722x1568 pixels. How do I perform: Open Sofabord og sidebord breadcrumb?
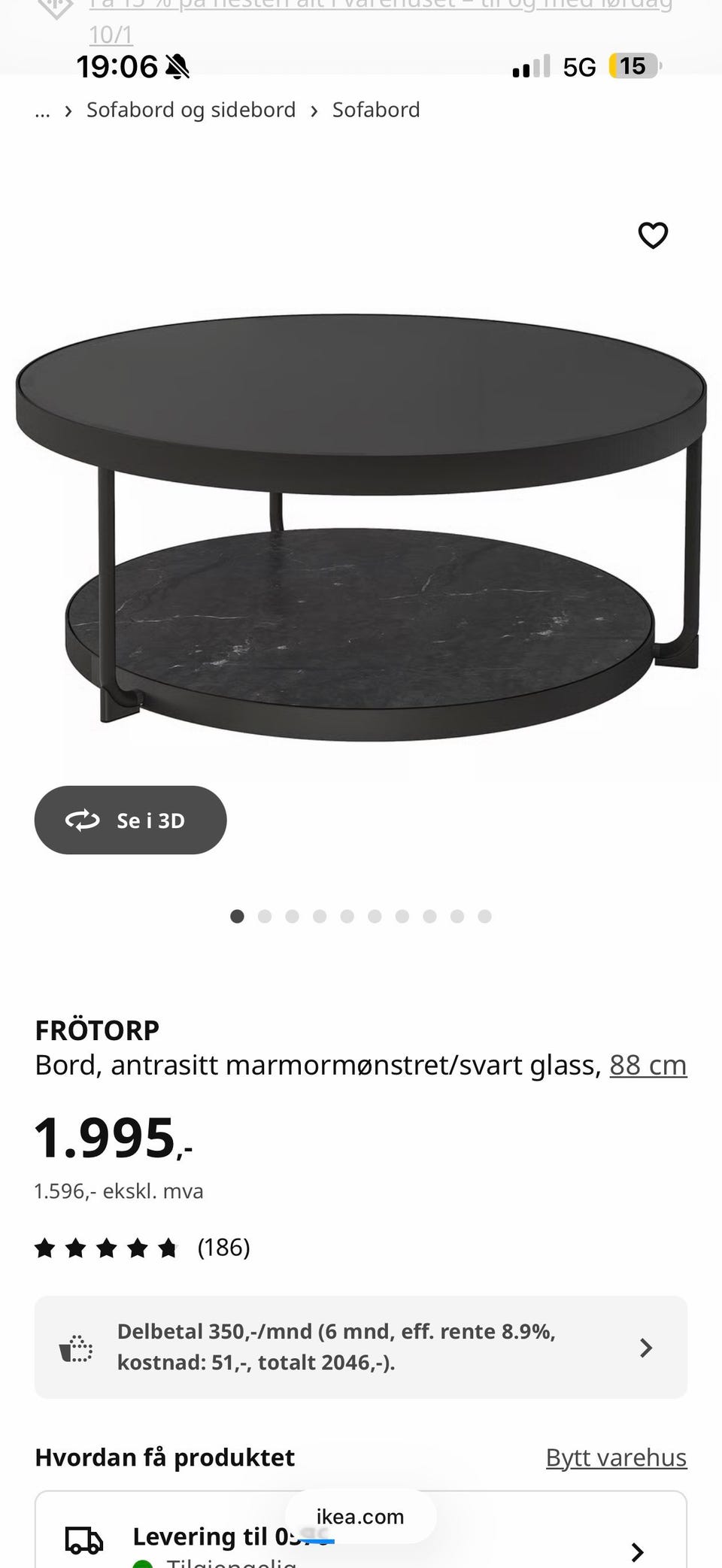191,110
